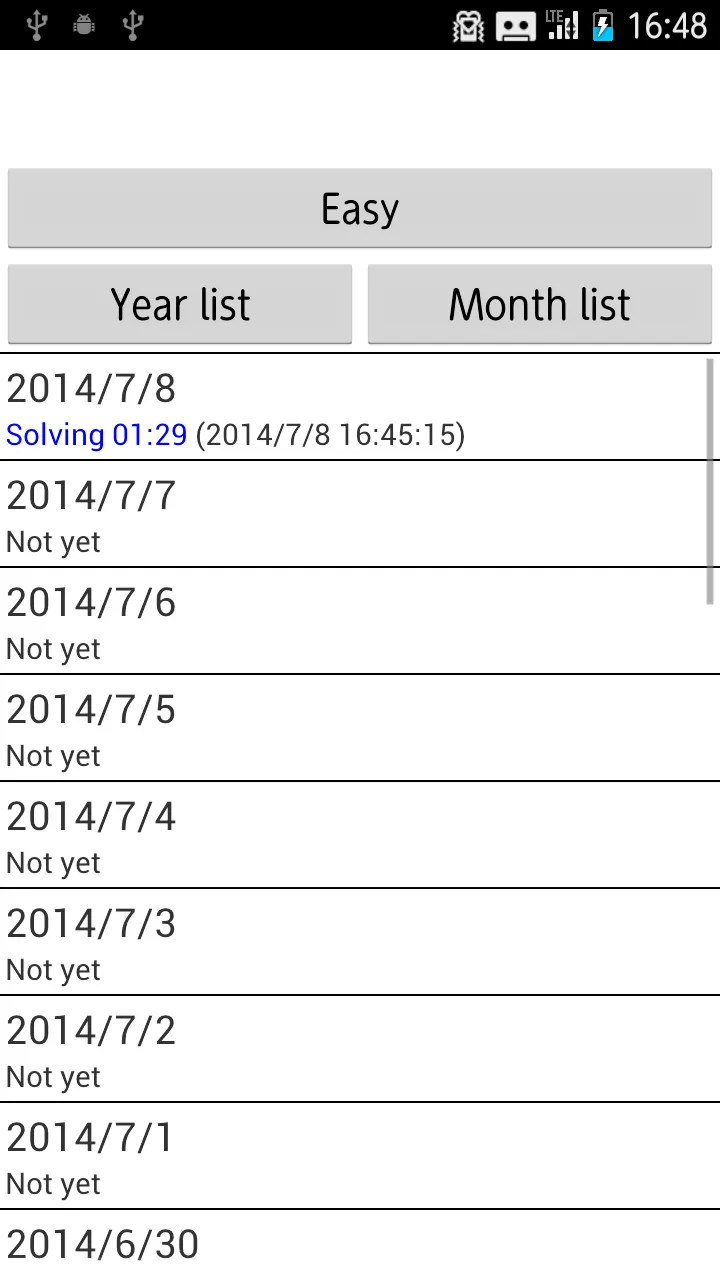Open the 2014/7/2 puzzle

pos(360,1049)
